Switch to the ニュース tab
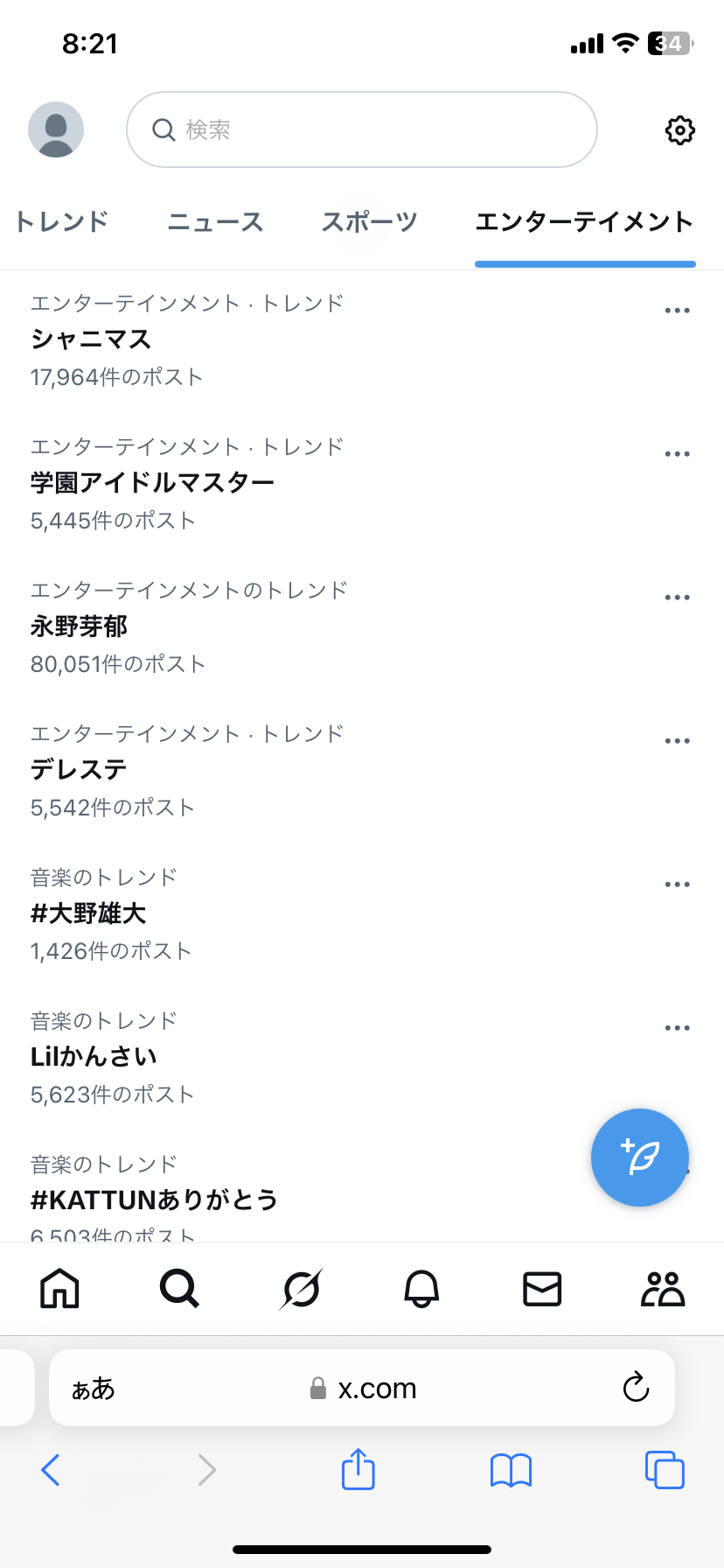The image size is (724, 1568). 215,222
